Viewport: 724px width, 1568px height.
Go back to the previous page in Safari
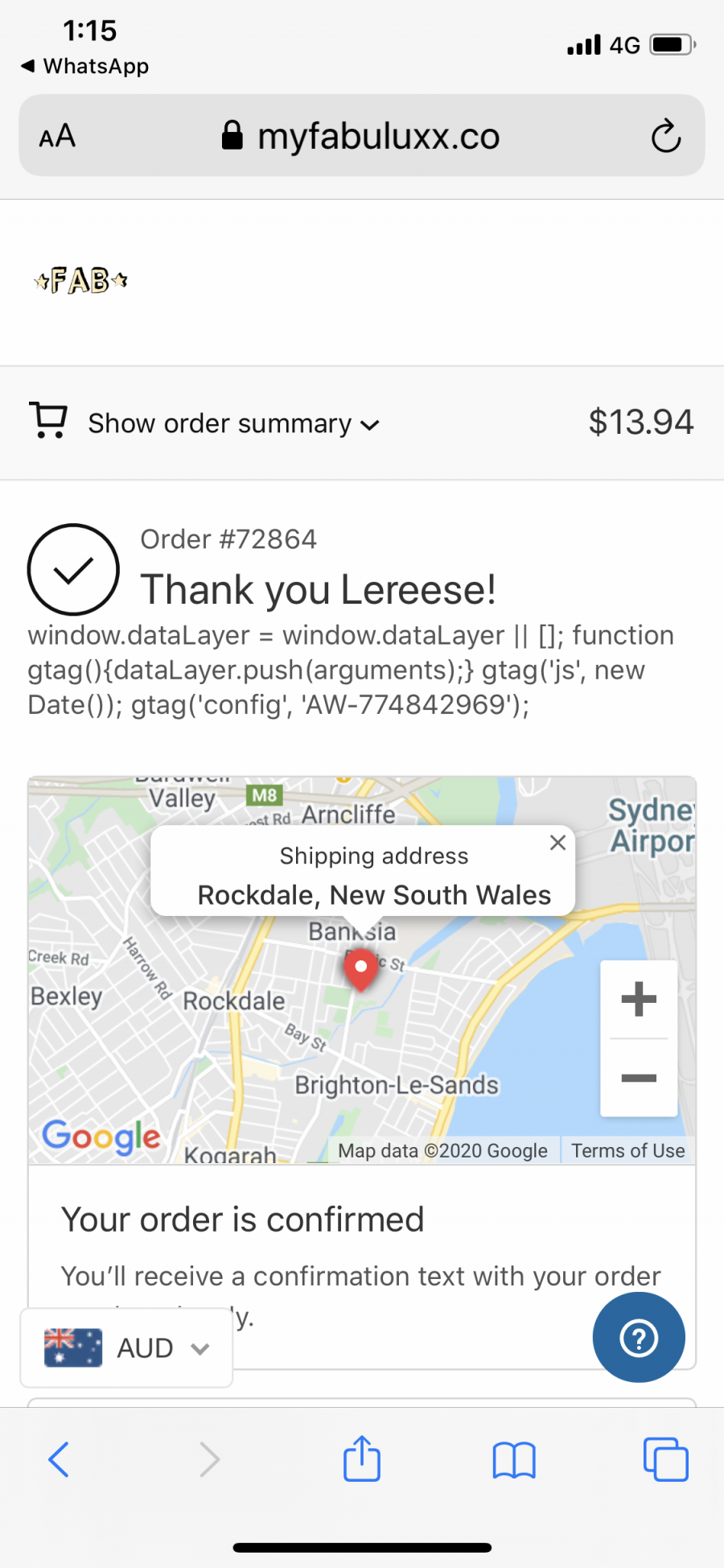coord(59,1459)
